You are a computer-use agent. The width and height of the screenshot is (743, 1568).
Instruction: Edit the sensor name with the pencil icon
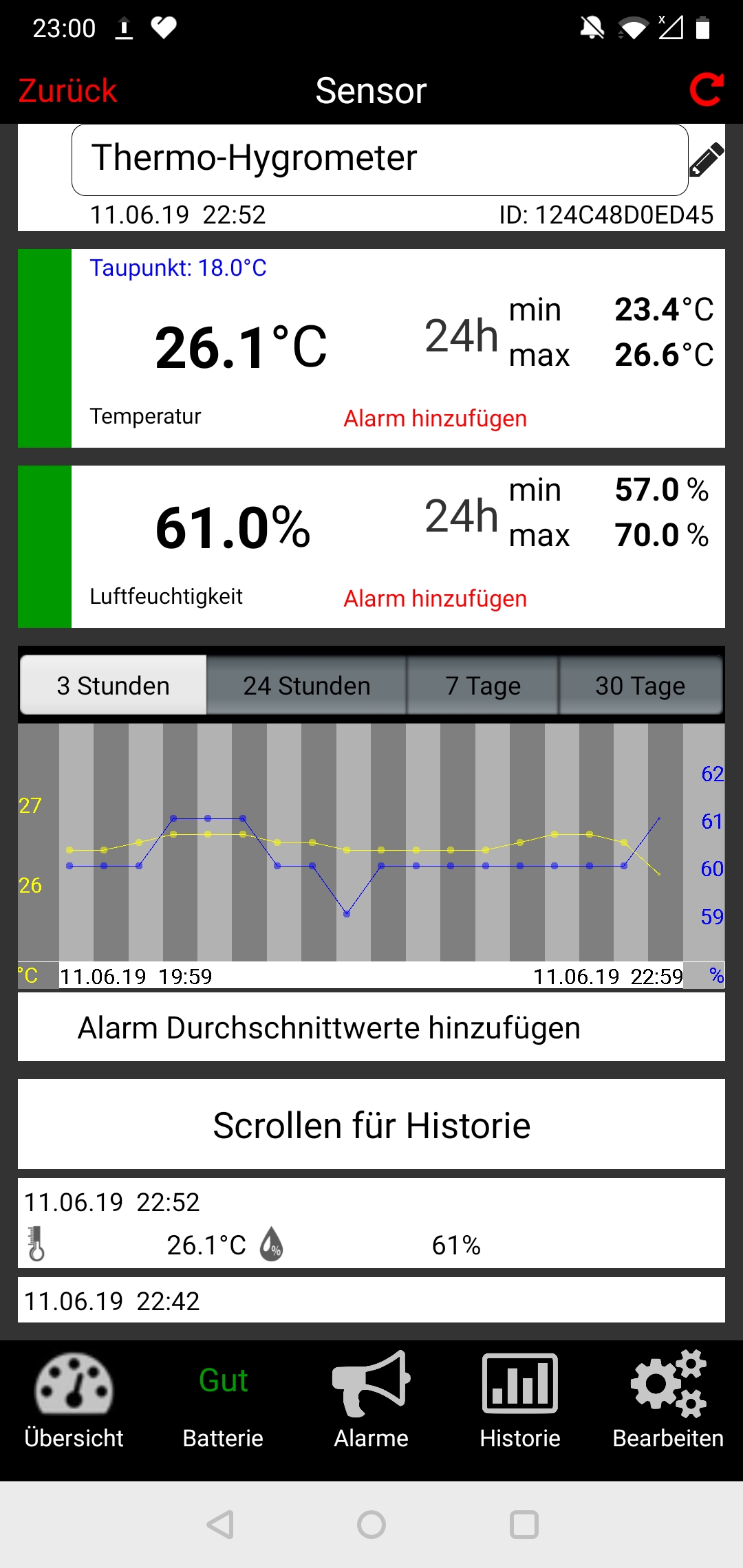click(x=707, y=160)
